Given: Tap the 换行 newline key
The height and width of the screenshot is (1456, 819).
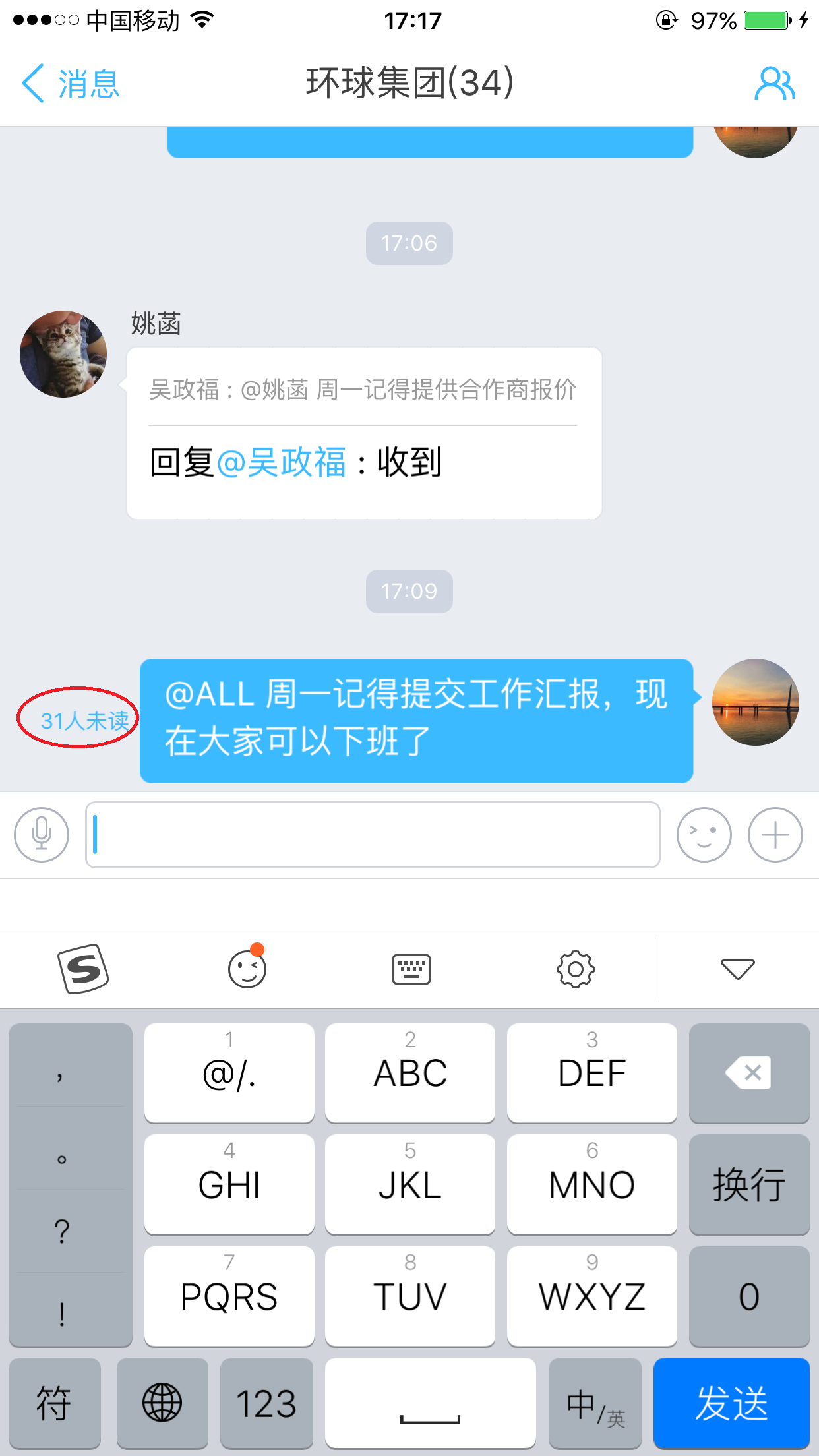Looking at the screenshot, I should pos(748,1184).
